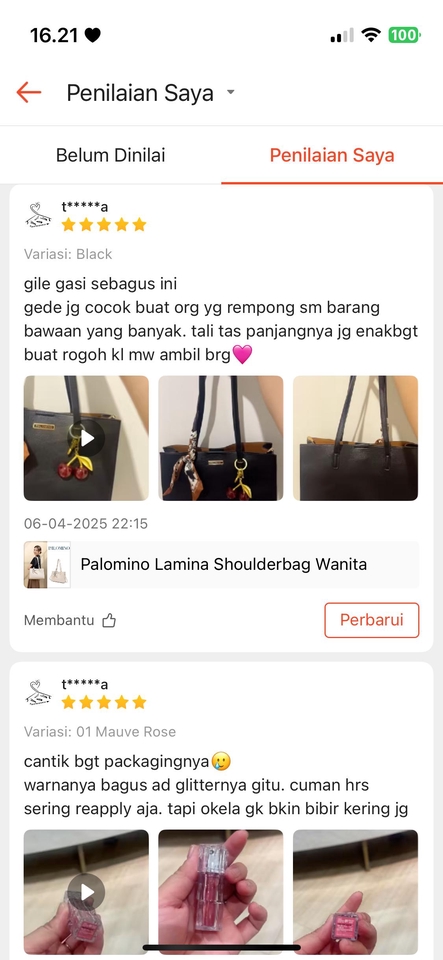Select the Penilaian Saya tab
Viewport: 443px width, 960px height.
click(332, 155)
